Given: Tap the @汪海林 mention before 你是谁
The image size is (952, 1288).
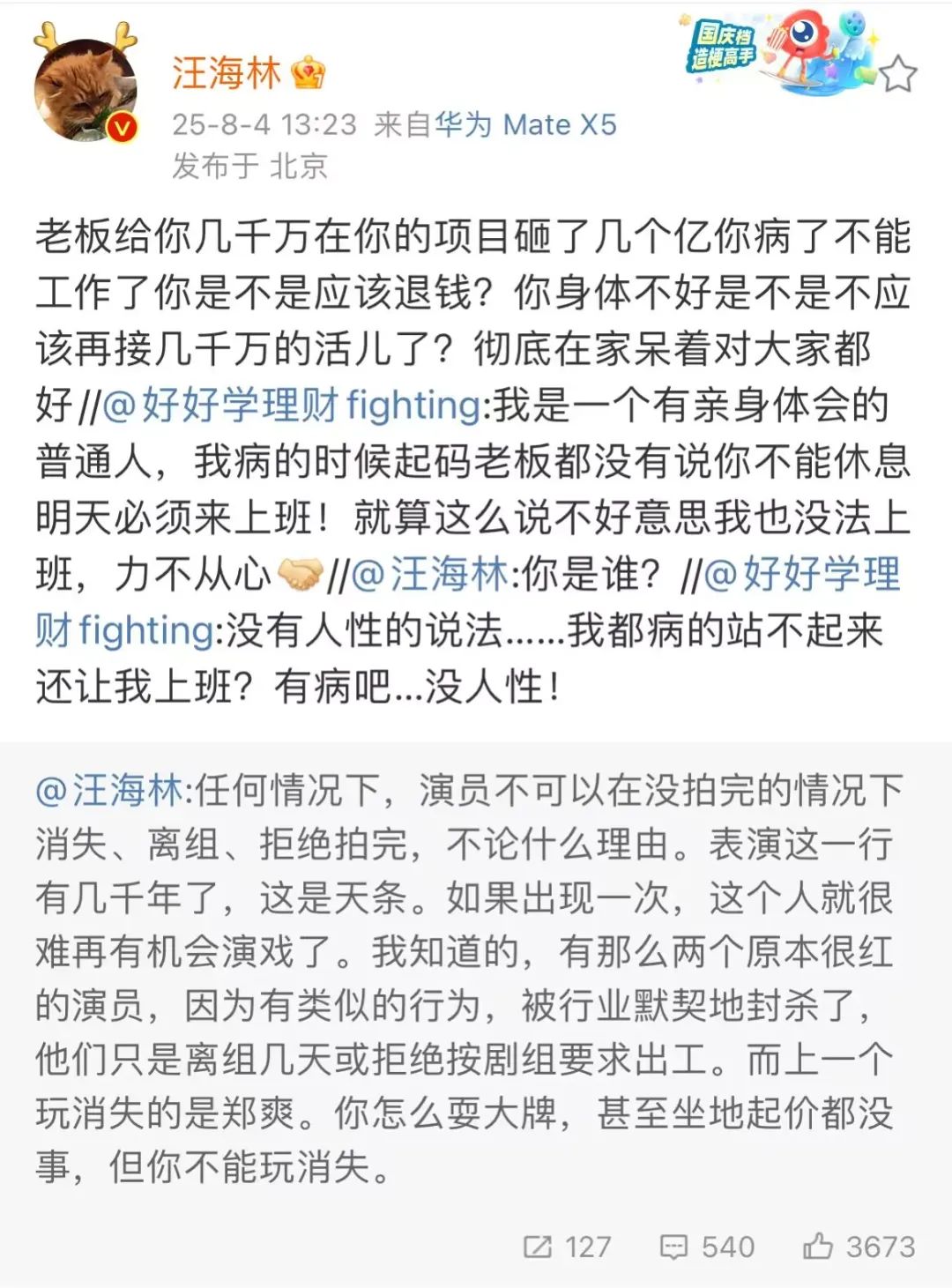Looking at the screenshot, I should click(430, 575).
